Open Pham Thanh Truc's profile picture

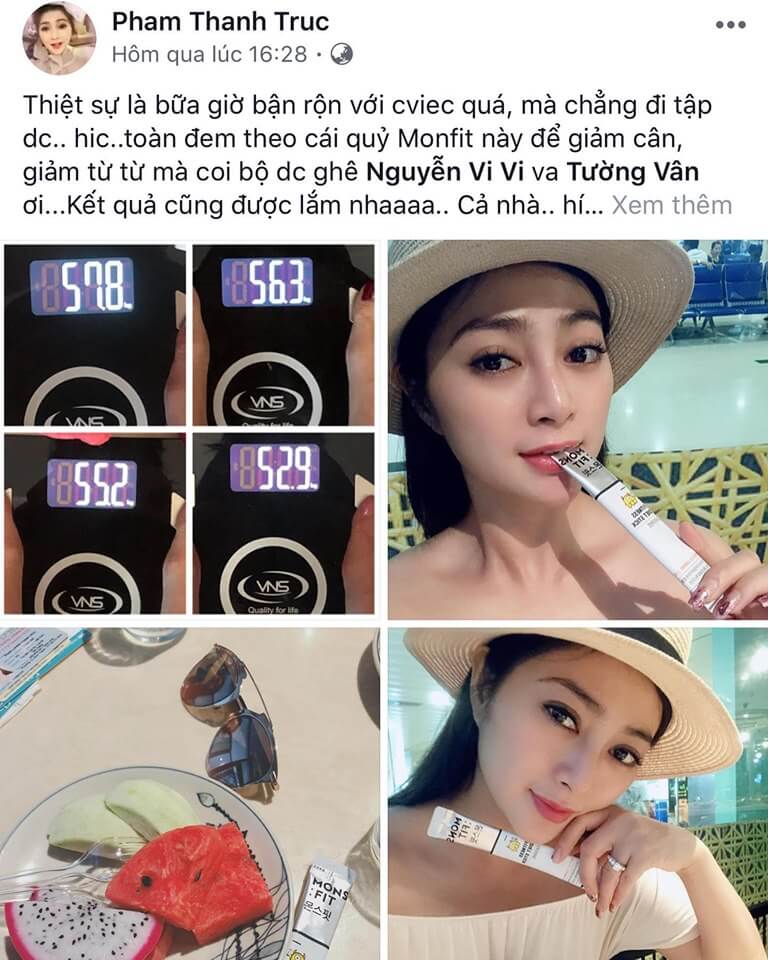pos(56,37)
